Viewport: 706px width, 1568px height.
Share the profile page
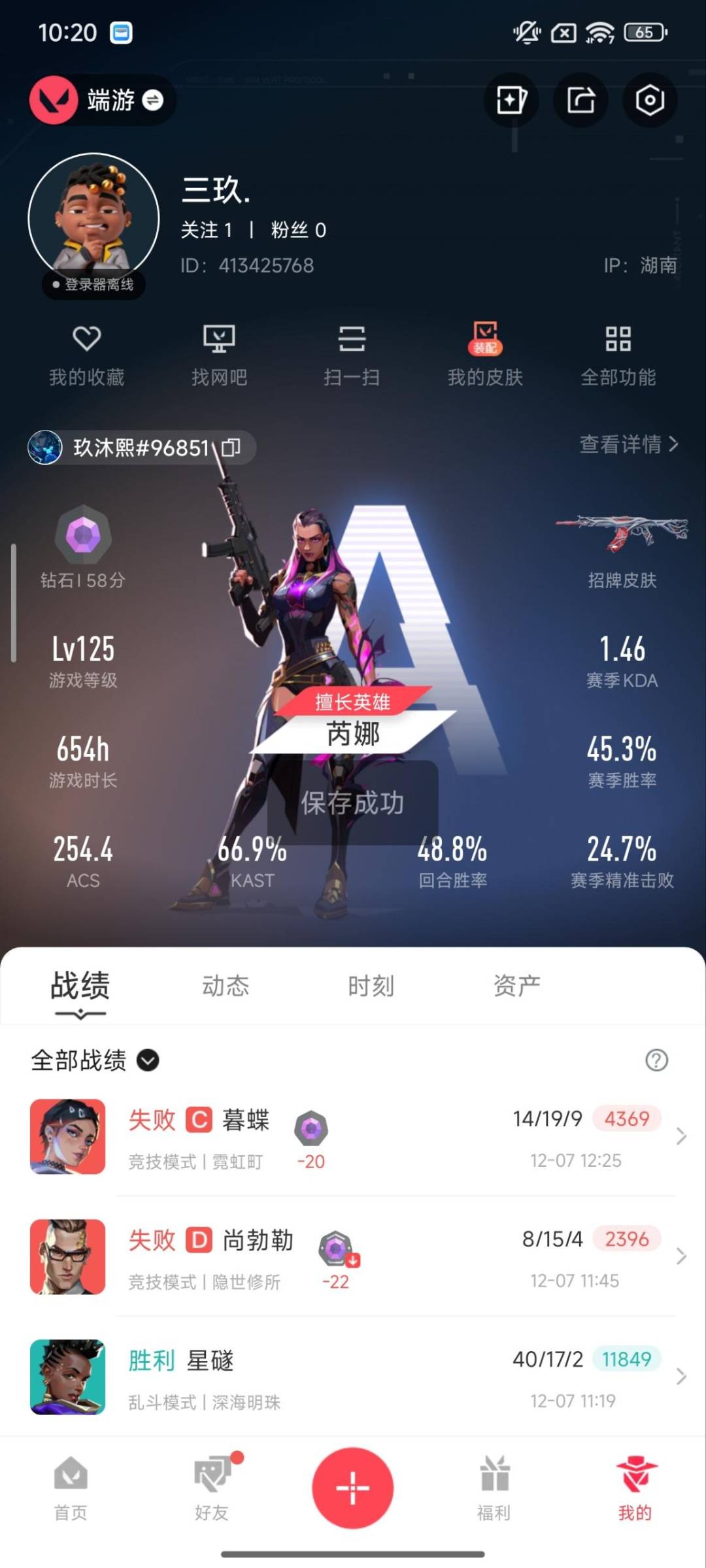click(x=580, y=101)
